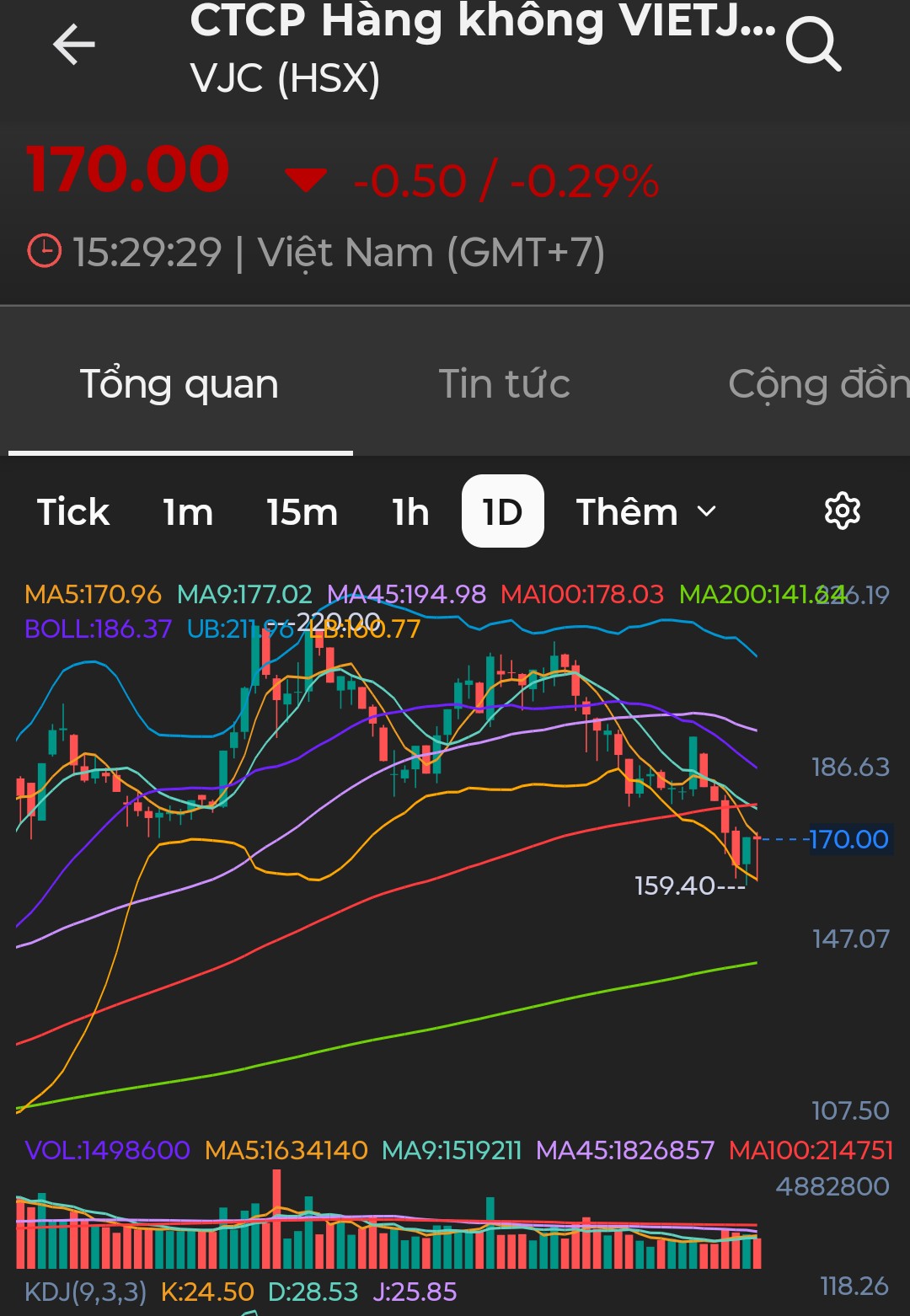Go back using the arrow icon

(74, 45)
